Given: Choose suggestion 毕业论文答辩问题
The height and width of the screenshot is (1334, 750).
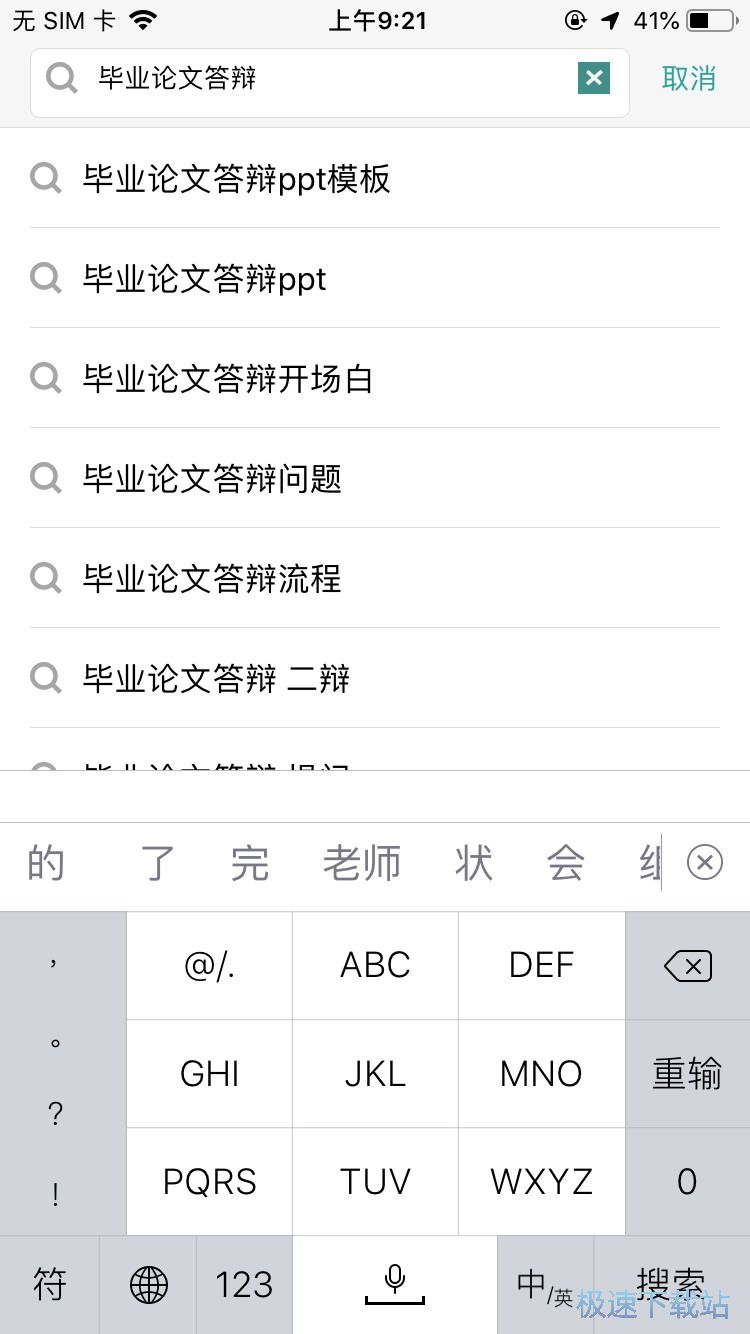Looking at the screenshot, I should click(x=212, y=479).
